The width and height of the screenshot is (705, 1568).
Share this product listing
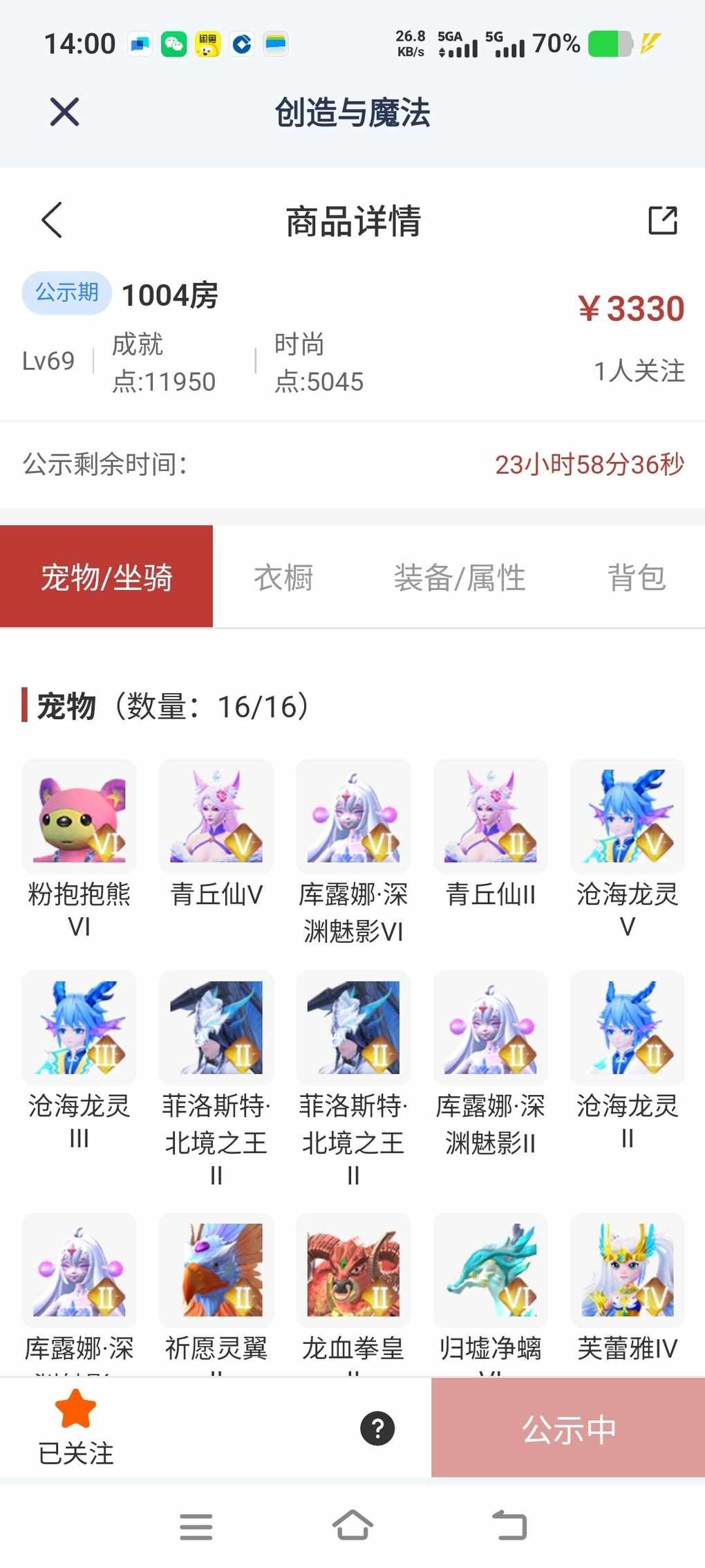(662, 221)
